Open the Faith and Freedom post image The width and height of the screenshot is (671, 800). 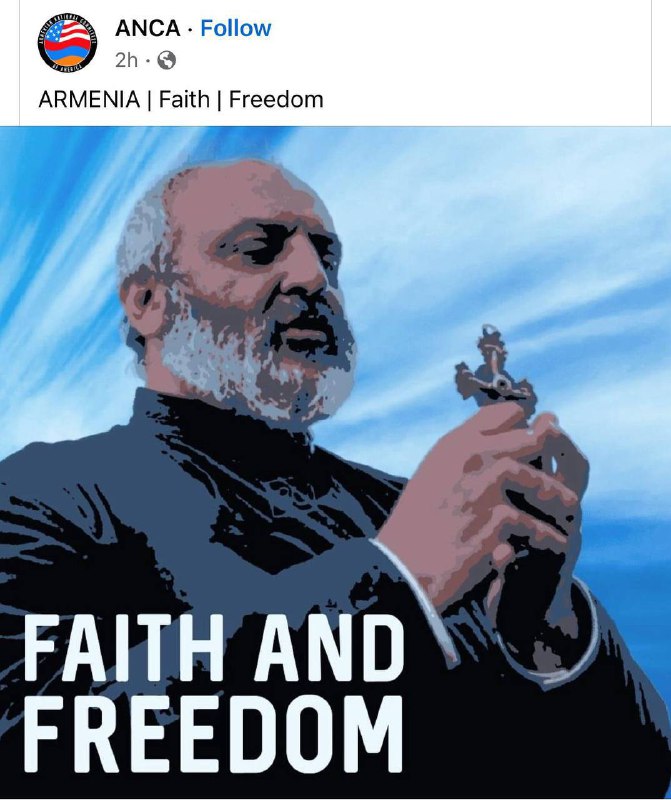point(335,460)
